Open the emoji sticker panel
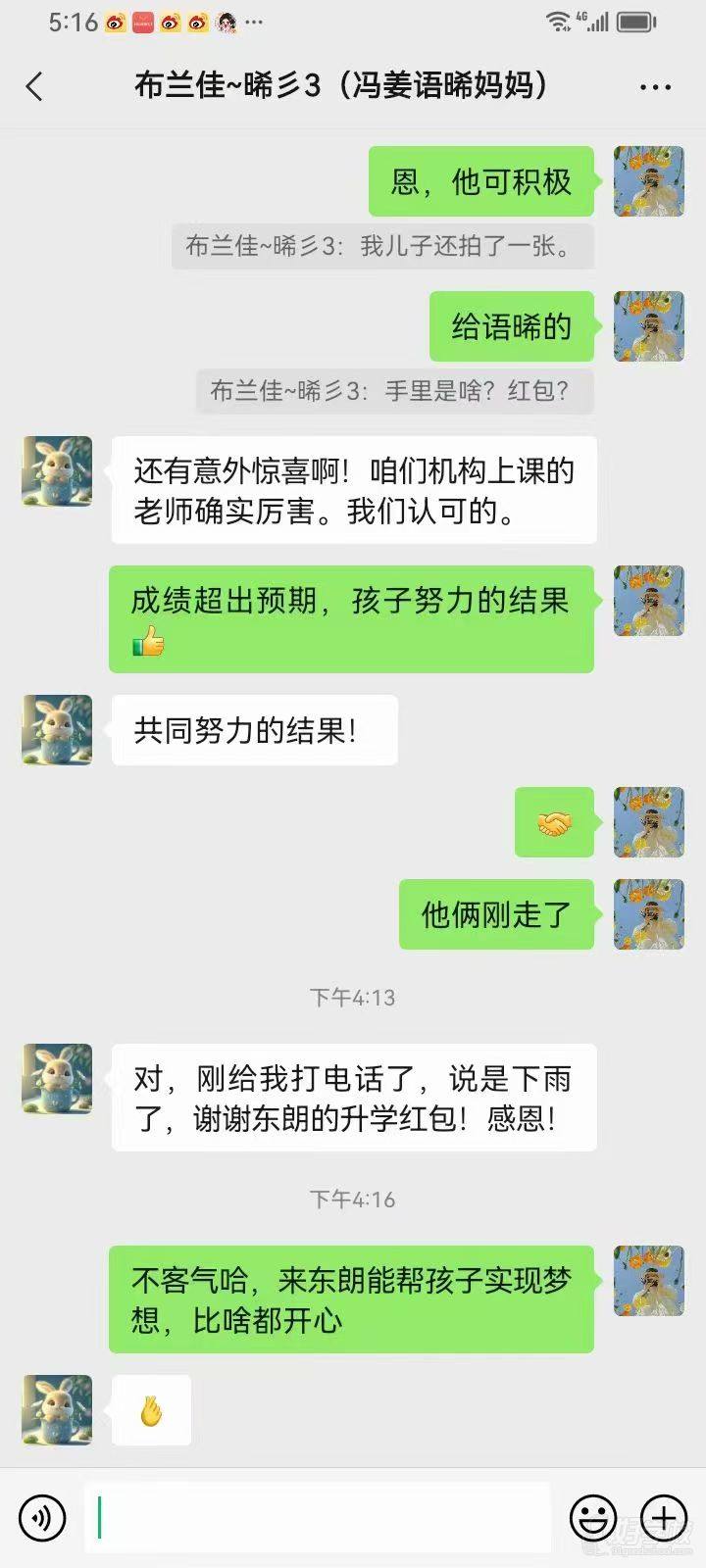Screen dimensions: 706x1568 click(593, 1518)
